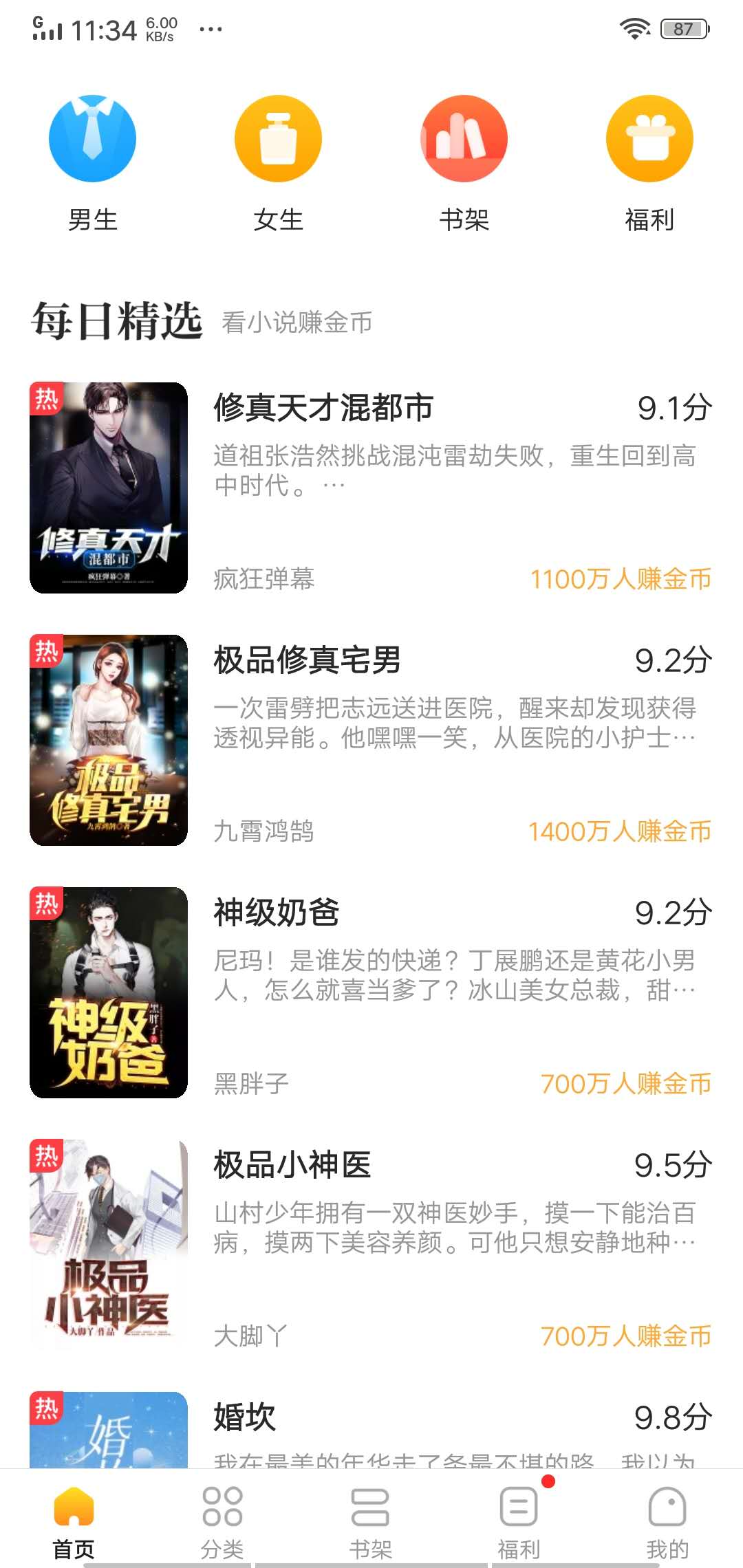The width and height of the screenshot is (743, 1568).
Task: Tap 1100万人赚金币 under 修真天才混都市
Action: tap(620, 580)
